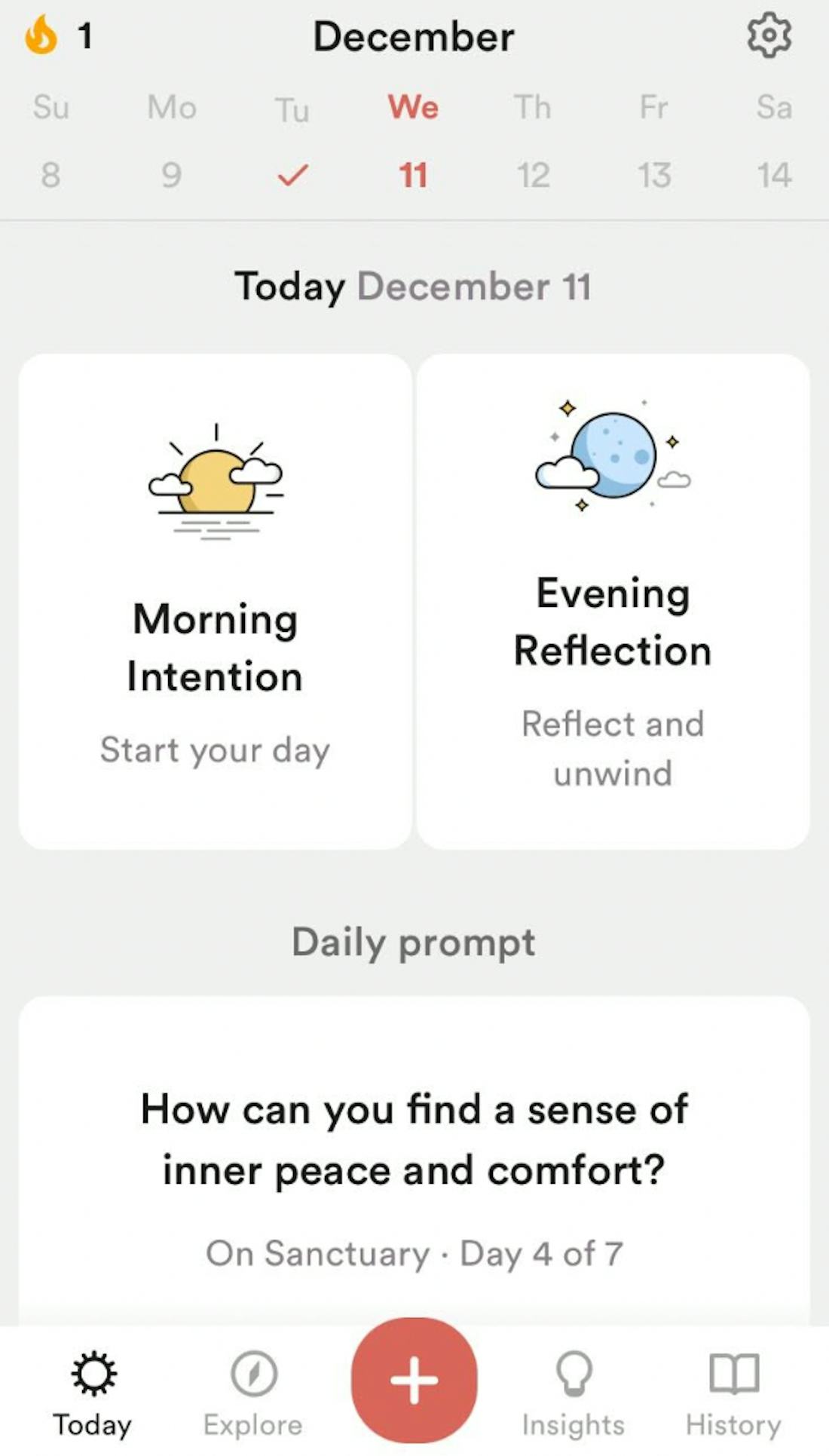Open the December month selector
829x1456 pixels.
click(x=414, y=35)
